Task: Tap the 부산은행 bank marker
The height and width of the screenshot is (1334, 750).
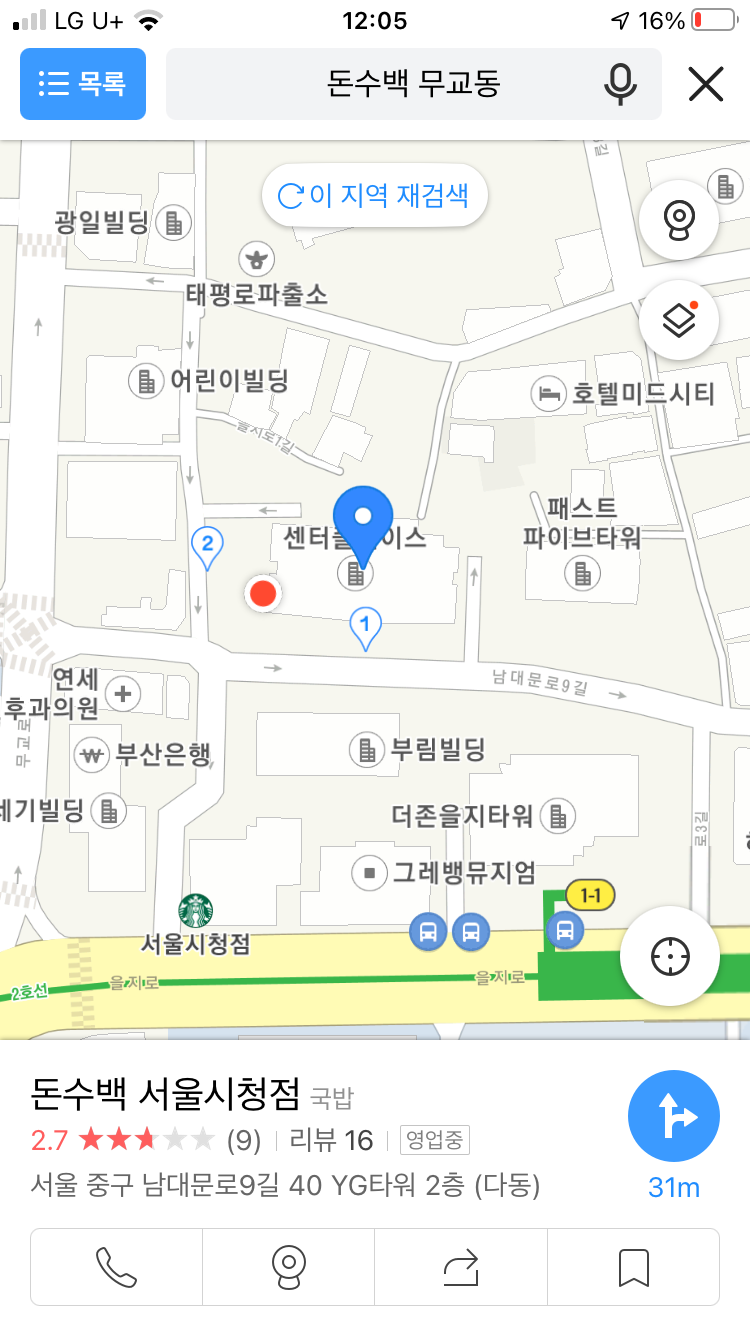Action: [92, 755]
